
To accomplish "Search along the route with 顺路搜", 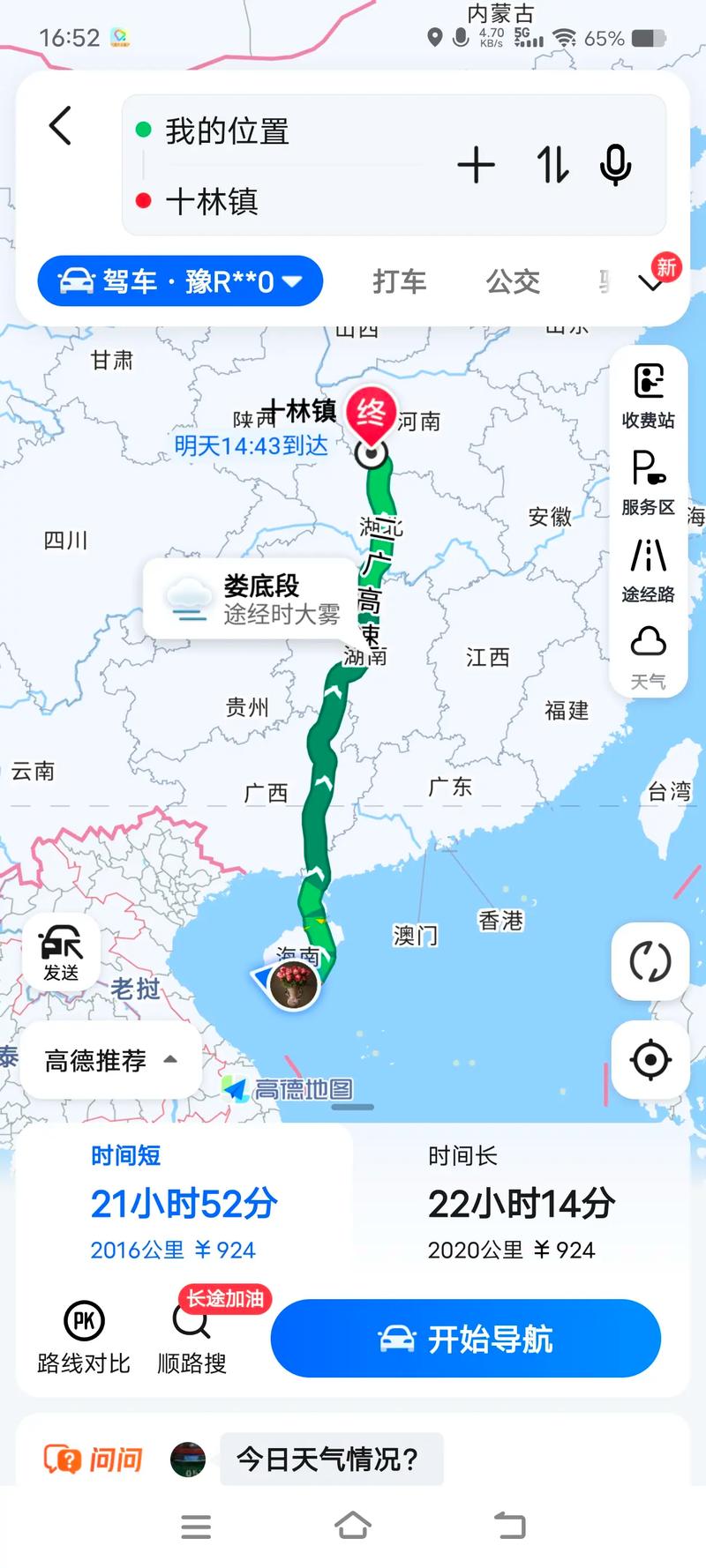I will click(x=192, y=1336).
